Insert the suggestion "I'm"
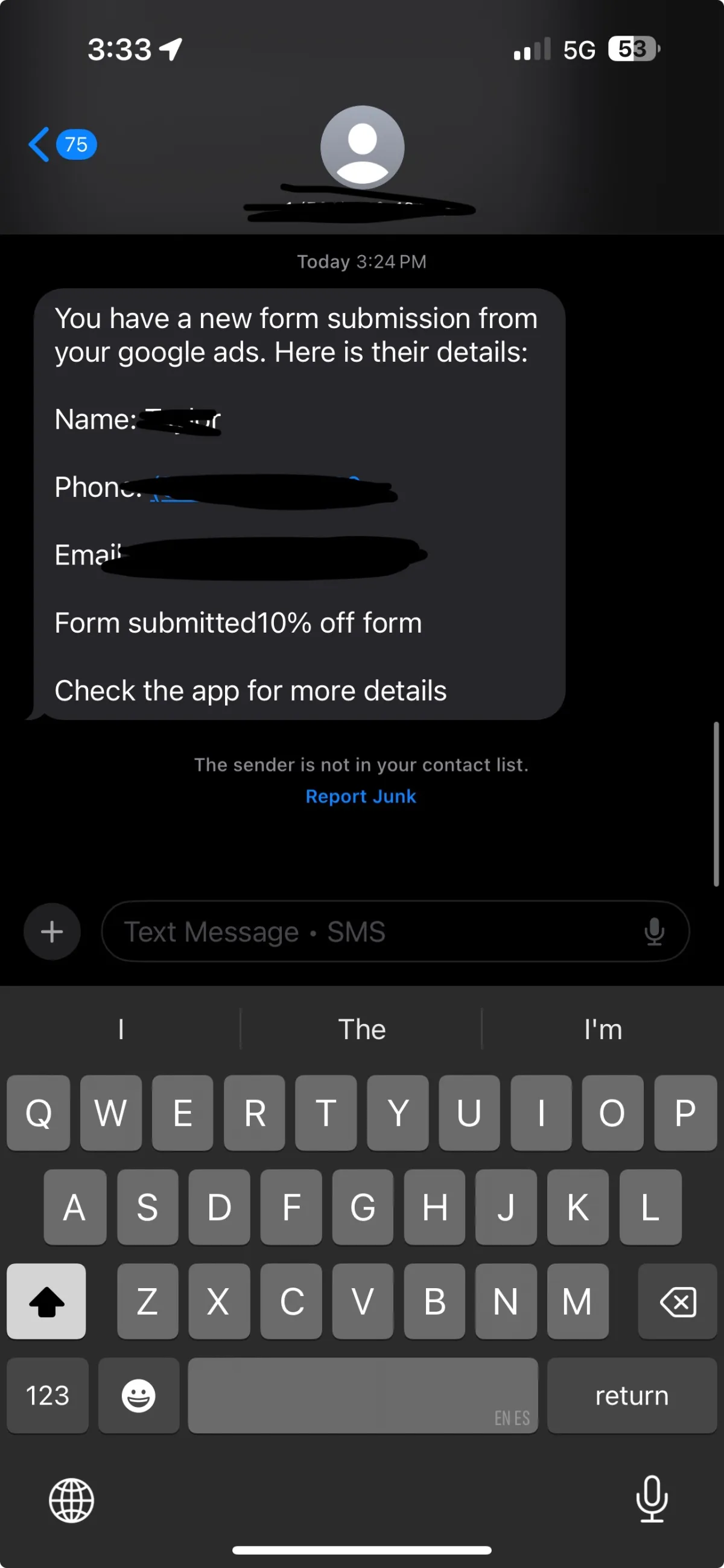This screenshot has width=724, height=1568. [603, 1029]
